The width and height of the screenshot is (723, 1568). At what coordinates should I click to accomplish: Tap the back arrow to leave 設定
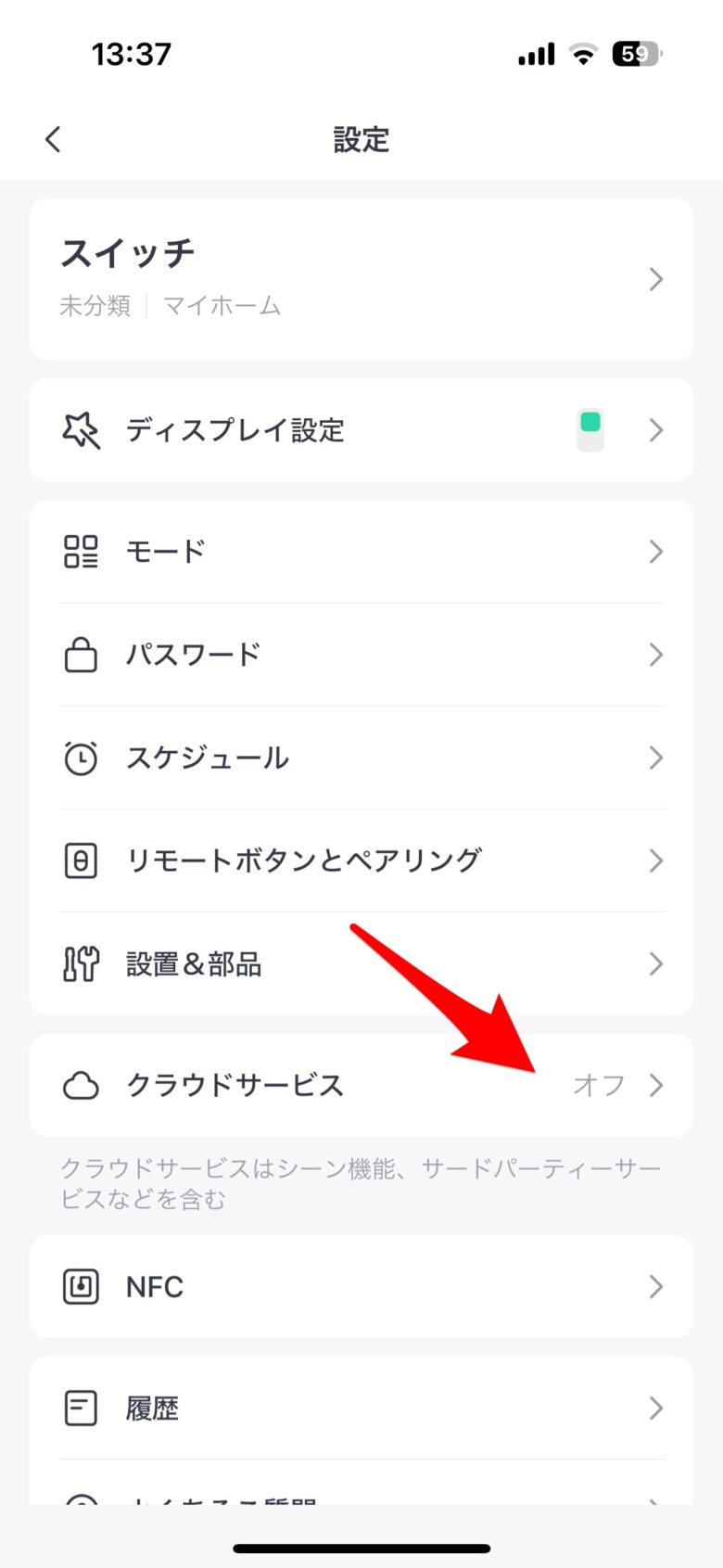(53, 139)
